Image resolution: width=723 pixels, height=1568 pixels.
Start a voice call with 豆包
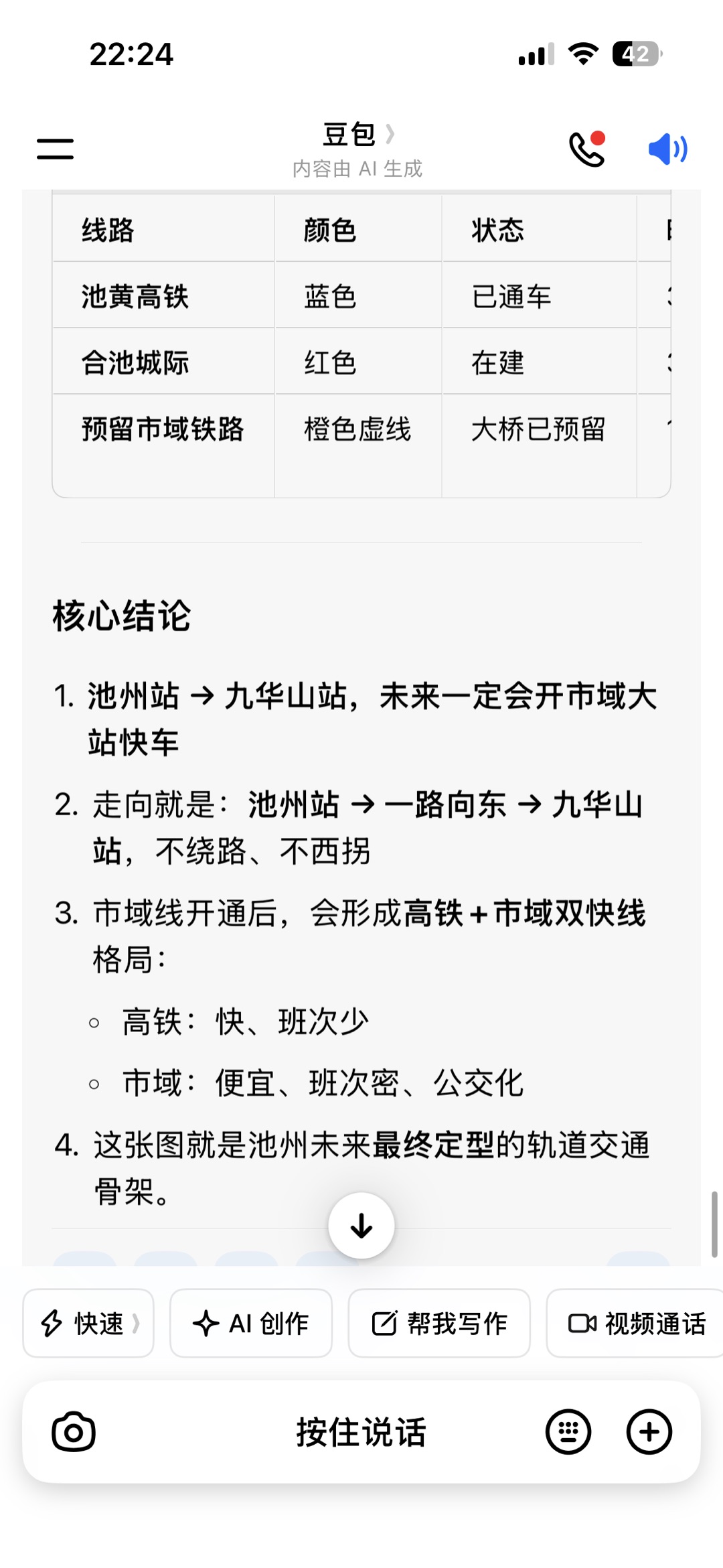pos(587,149)
